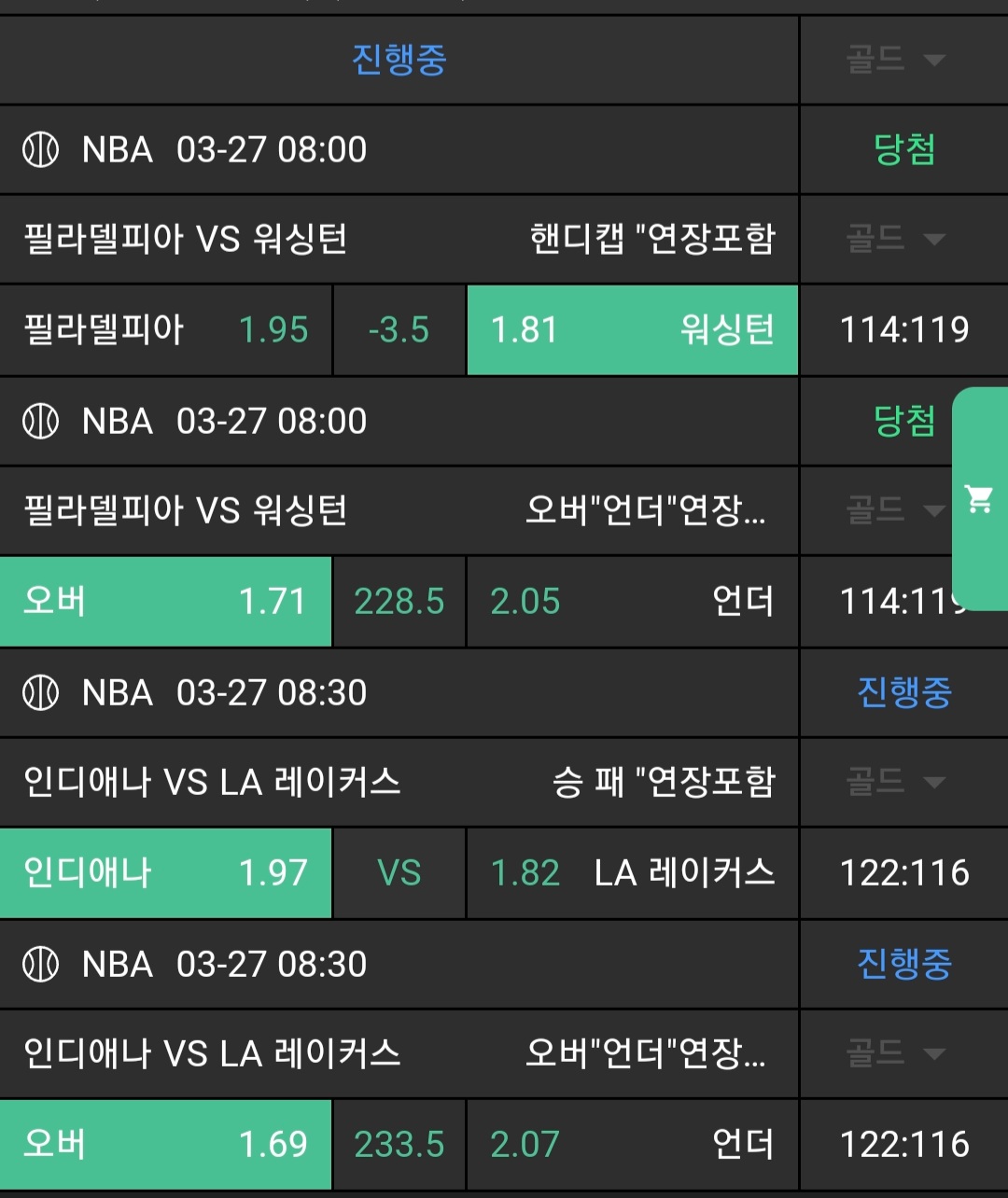1008x1198 pixels.
Task: Open the shopping cart side tab
Action: coord(980,499)
